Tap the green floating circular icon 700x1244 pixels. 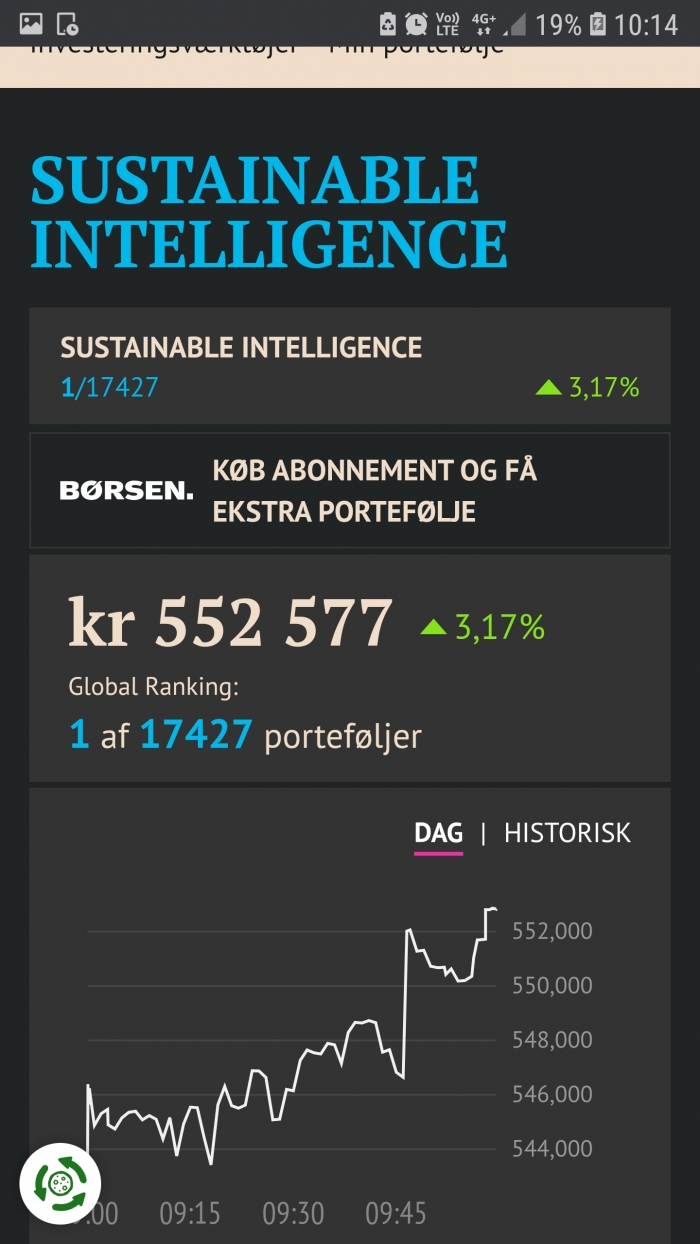click(60, 1184)
